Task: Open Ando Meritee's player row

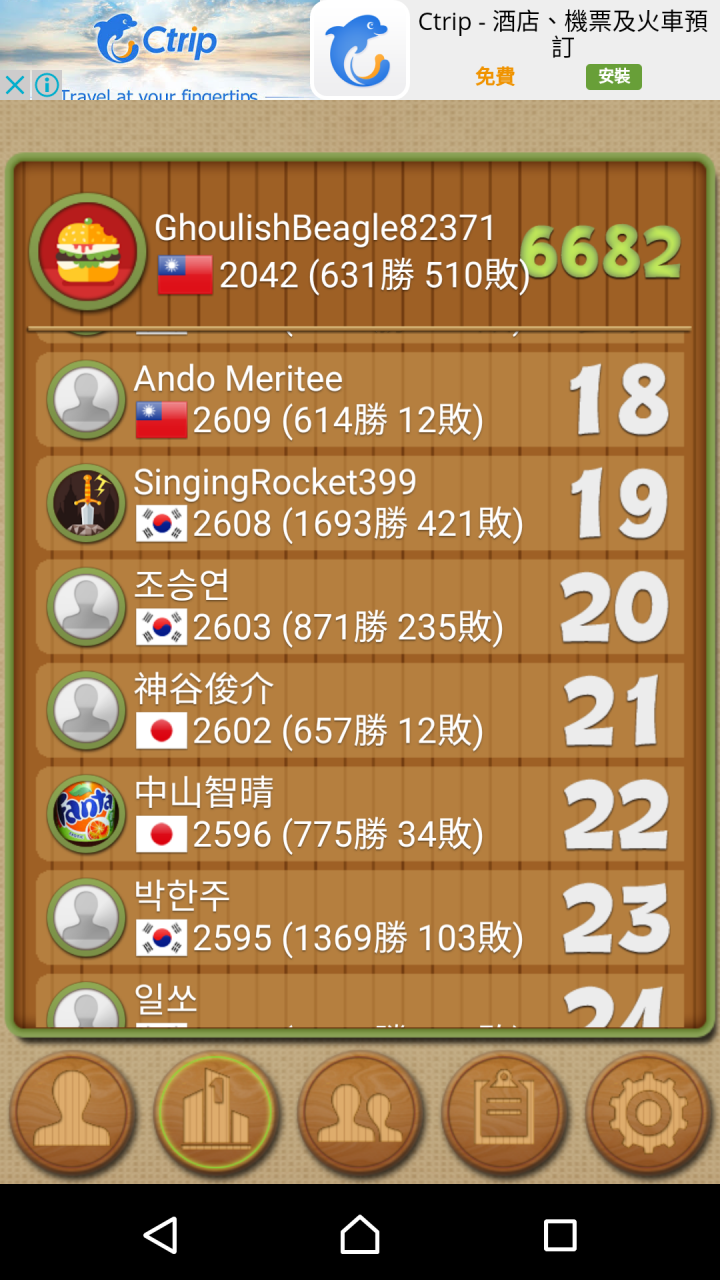Action: coord(360,400)
